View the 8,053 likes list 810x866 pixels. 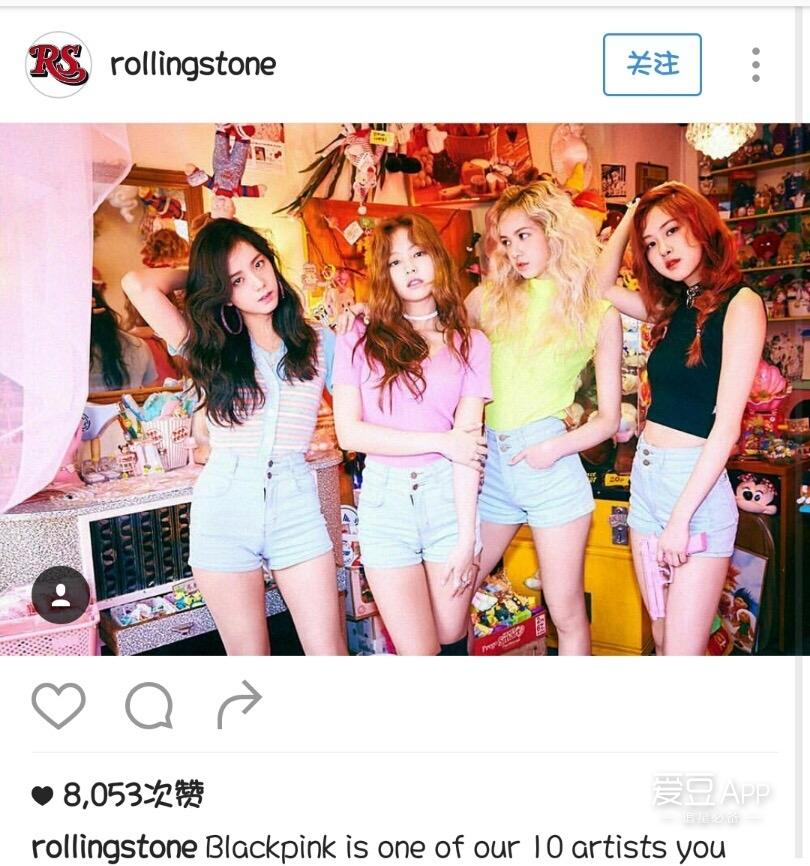pos(118,795)
